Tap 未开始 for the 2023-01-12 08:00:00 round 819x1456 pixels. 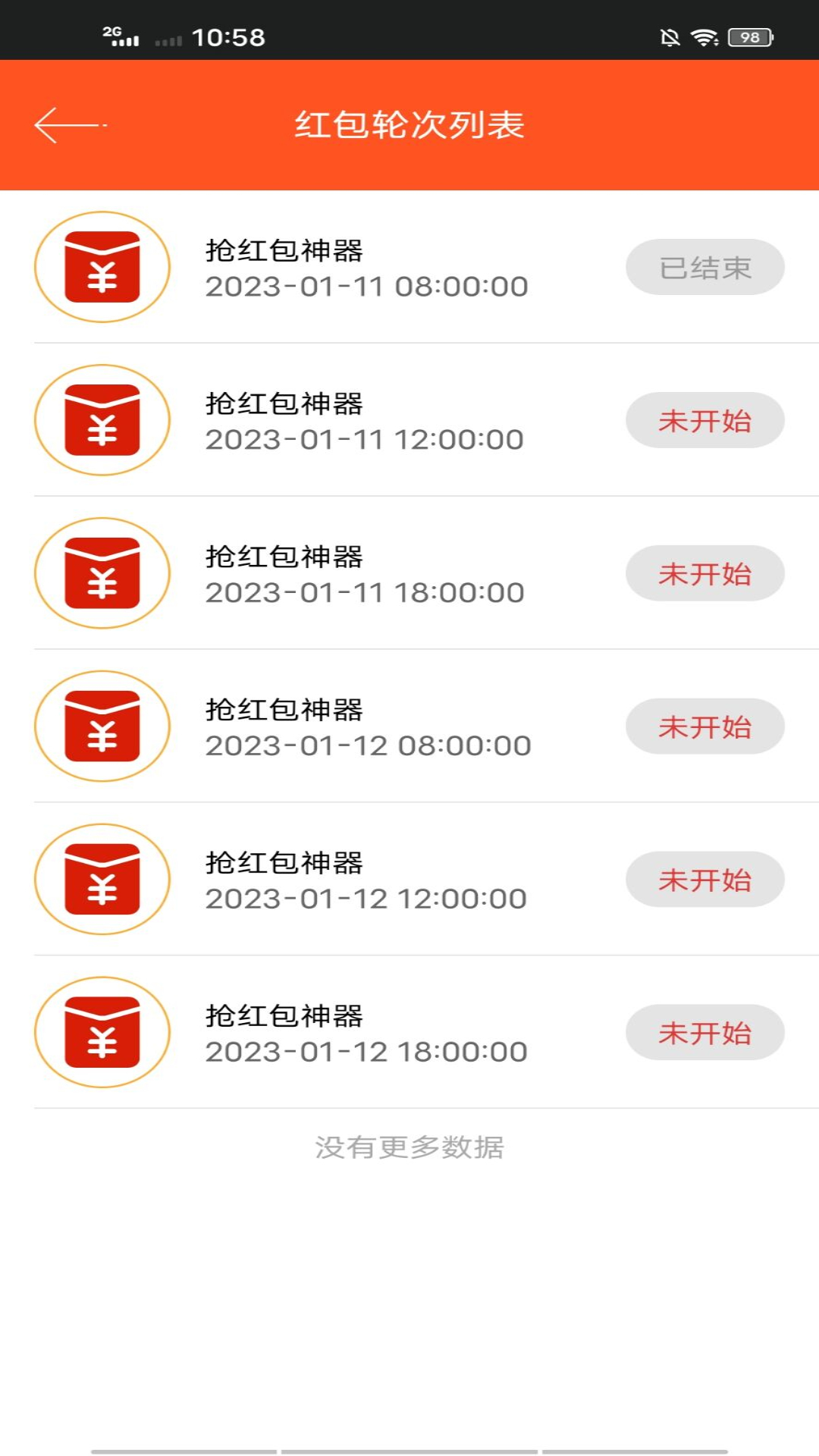click(x=704, y=727)
